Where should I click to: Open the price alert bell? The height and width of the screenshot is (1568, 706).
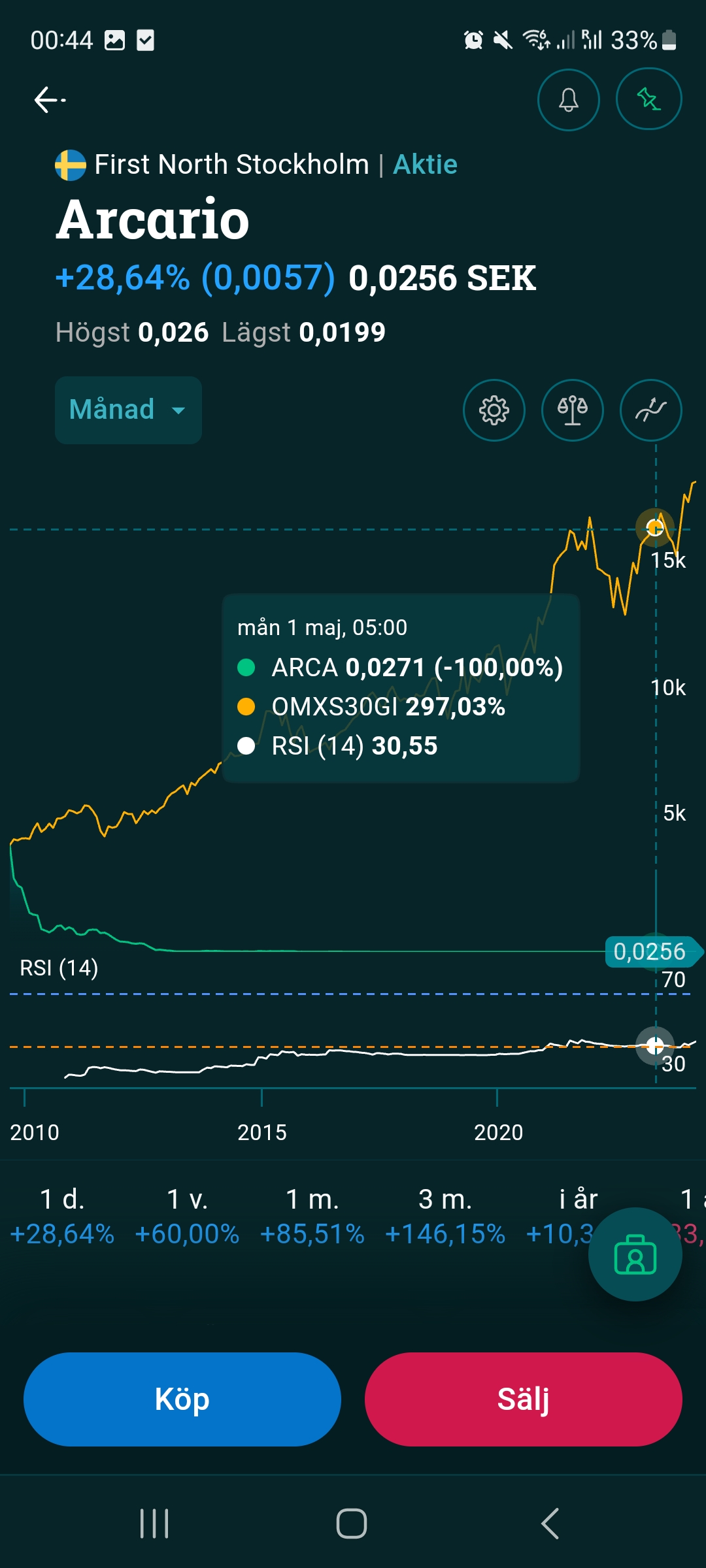pyautogui.click(x=568, y=100)
